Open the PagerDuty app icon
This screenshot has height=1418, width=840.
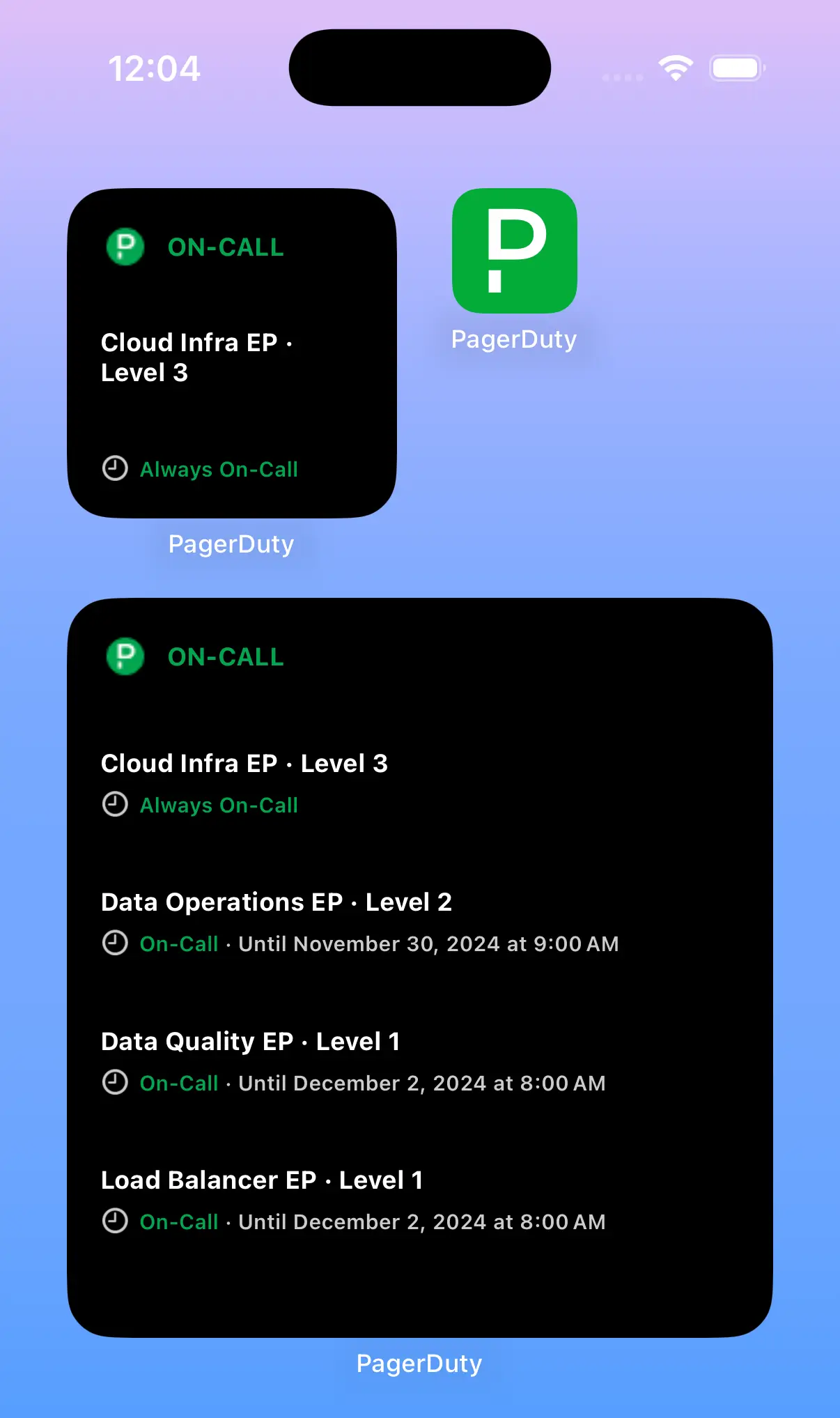coord(514,251)
